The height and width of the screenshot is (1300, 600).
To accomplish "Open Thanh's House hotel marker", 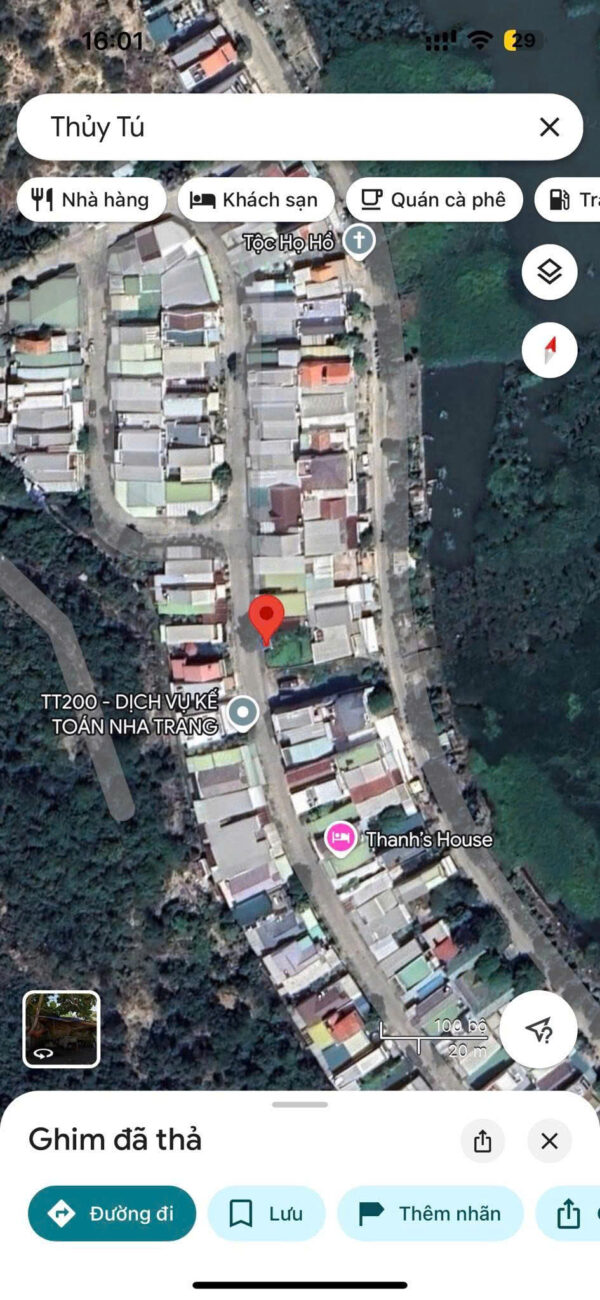I will pyautogui.click(x=341, y=838).
